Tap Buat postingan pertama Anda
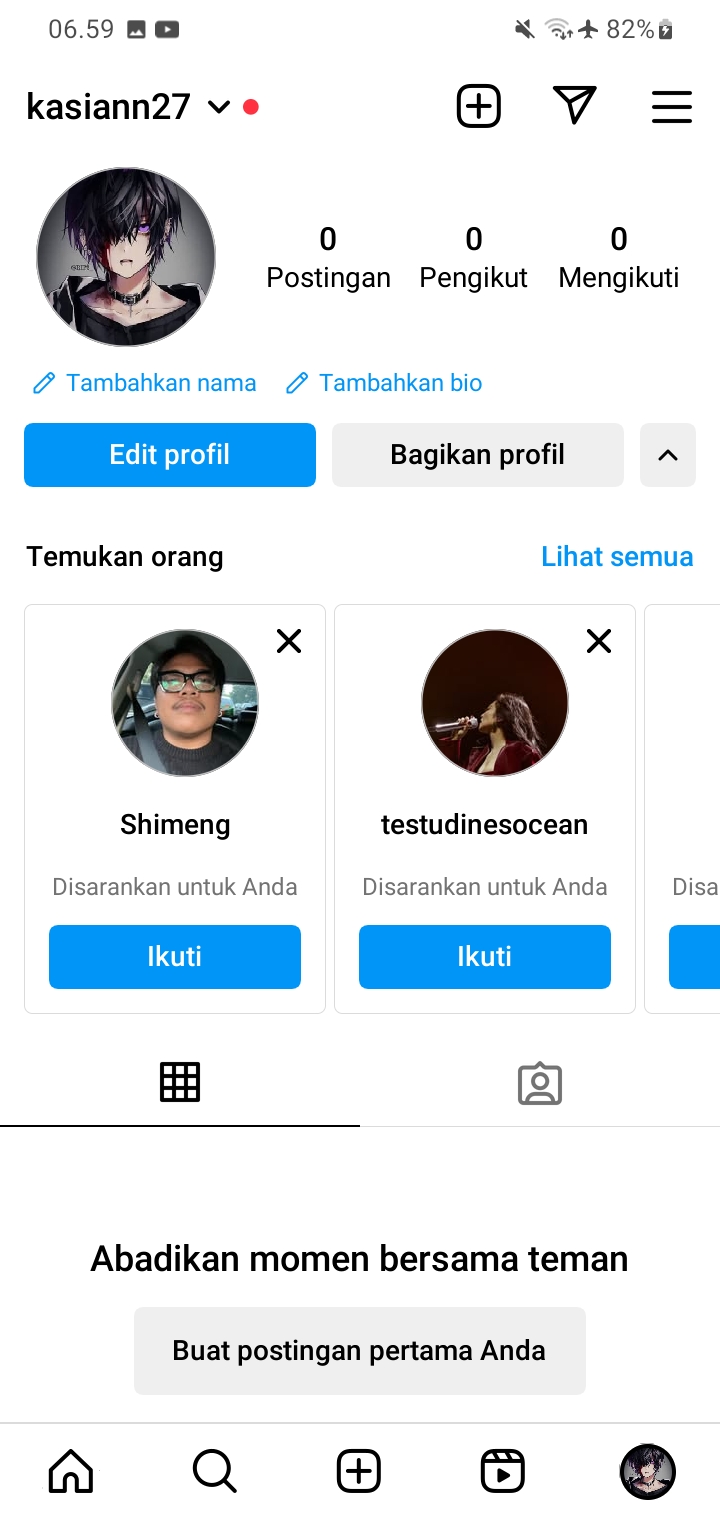Screen dimensions: 720x1520 coord(359,1350)
